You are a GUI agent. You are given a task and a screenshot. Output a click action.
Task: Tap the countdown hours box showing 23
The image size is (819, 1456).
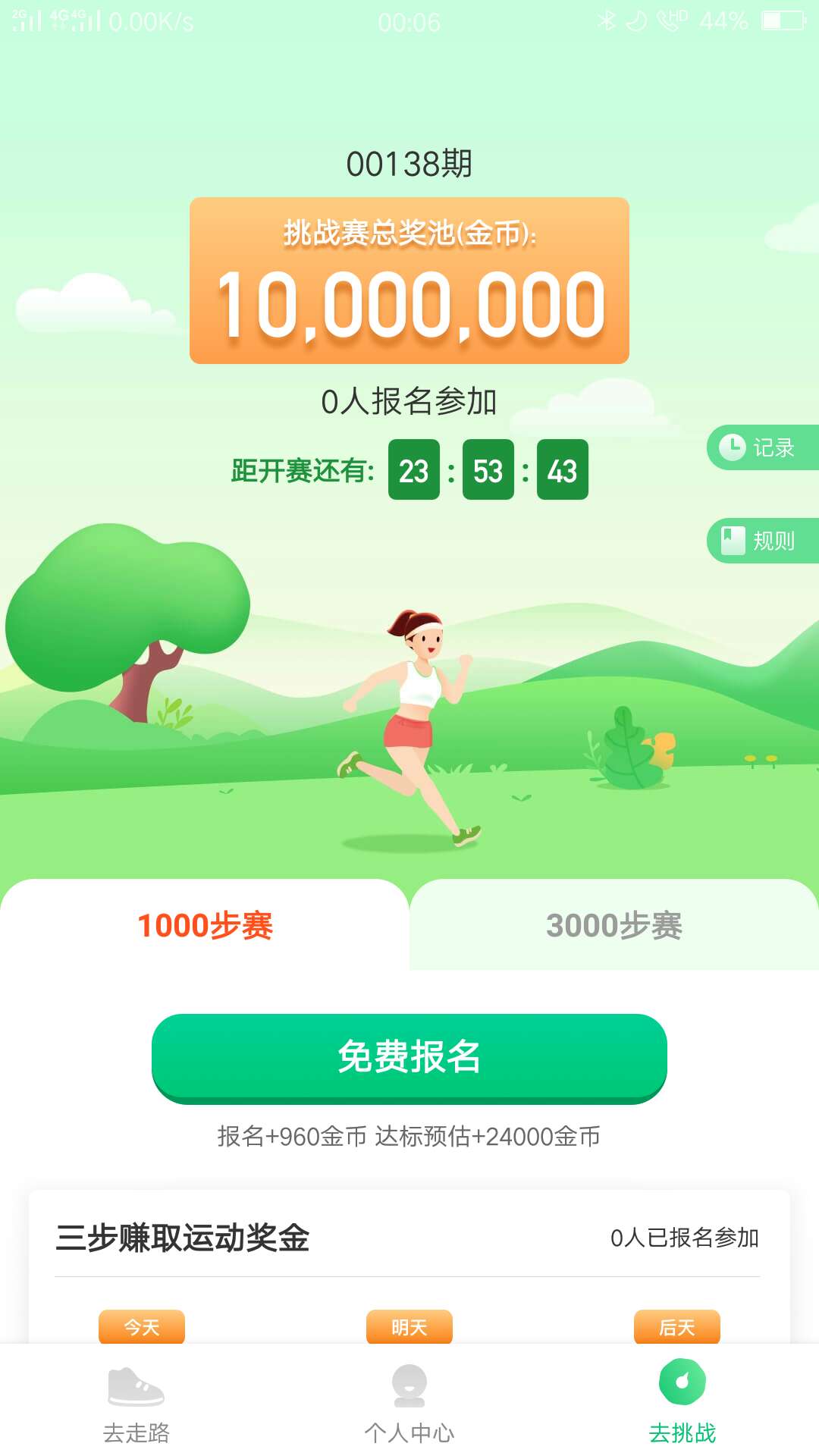click(x=416, y=472)
